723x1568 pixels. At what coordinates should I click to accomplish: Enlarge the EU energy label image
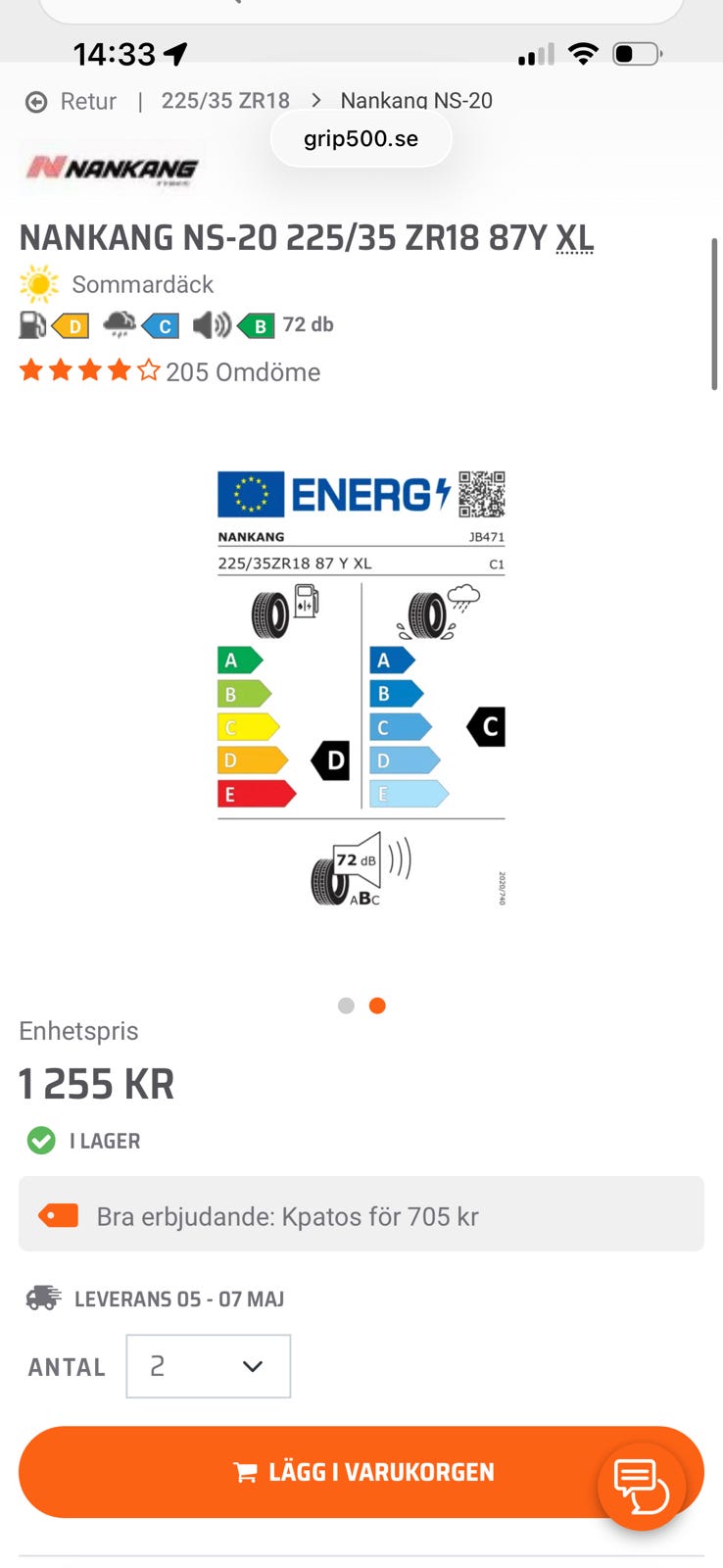click(x=361, y=688)
